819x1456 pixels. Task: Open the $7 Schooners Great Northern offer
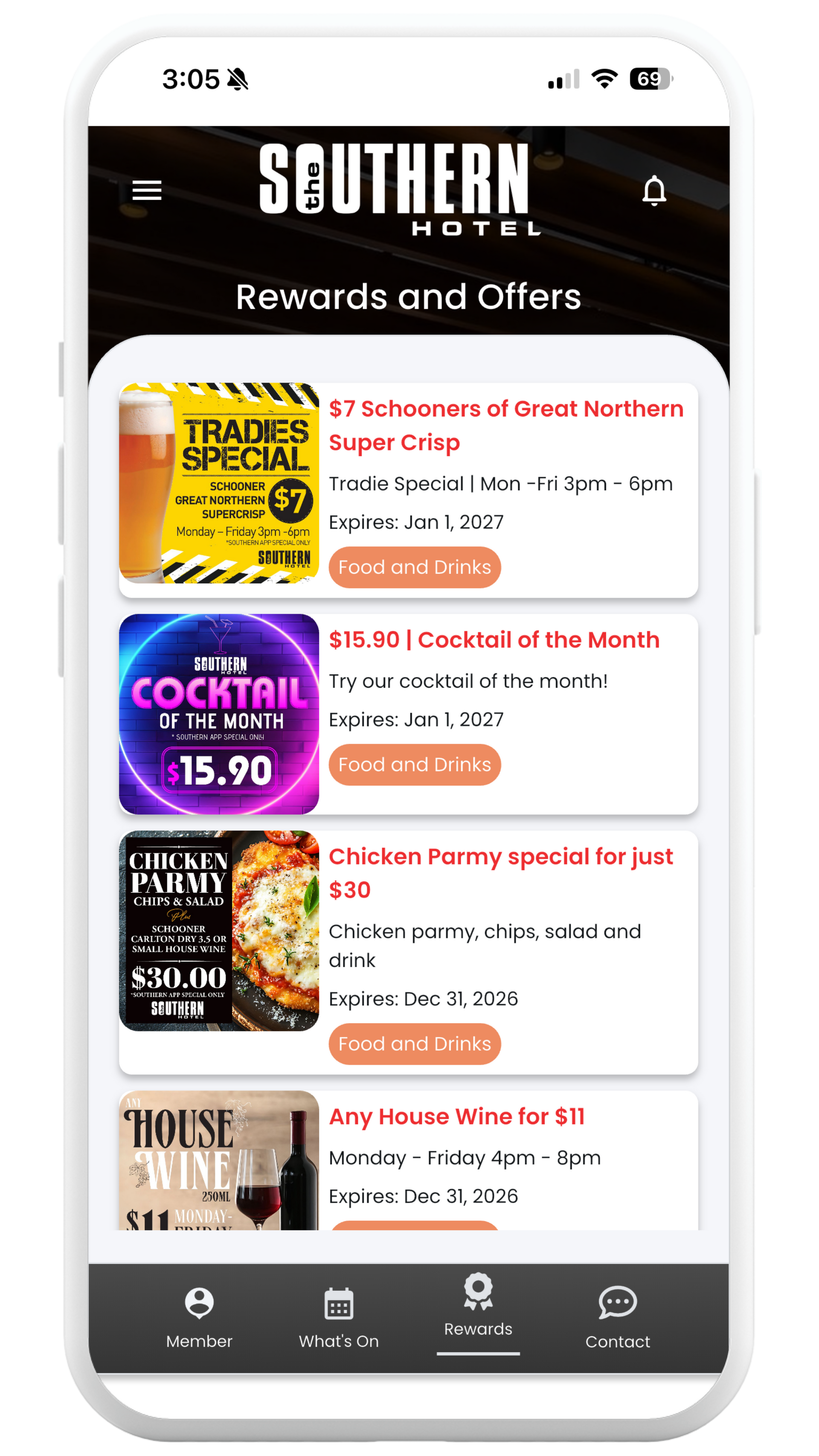[506, 425]
